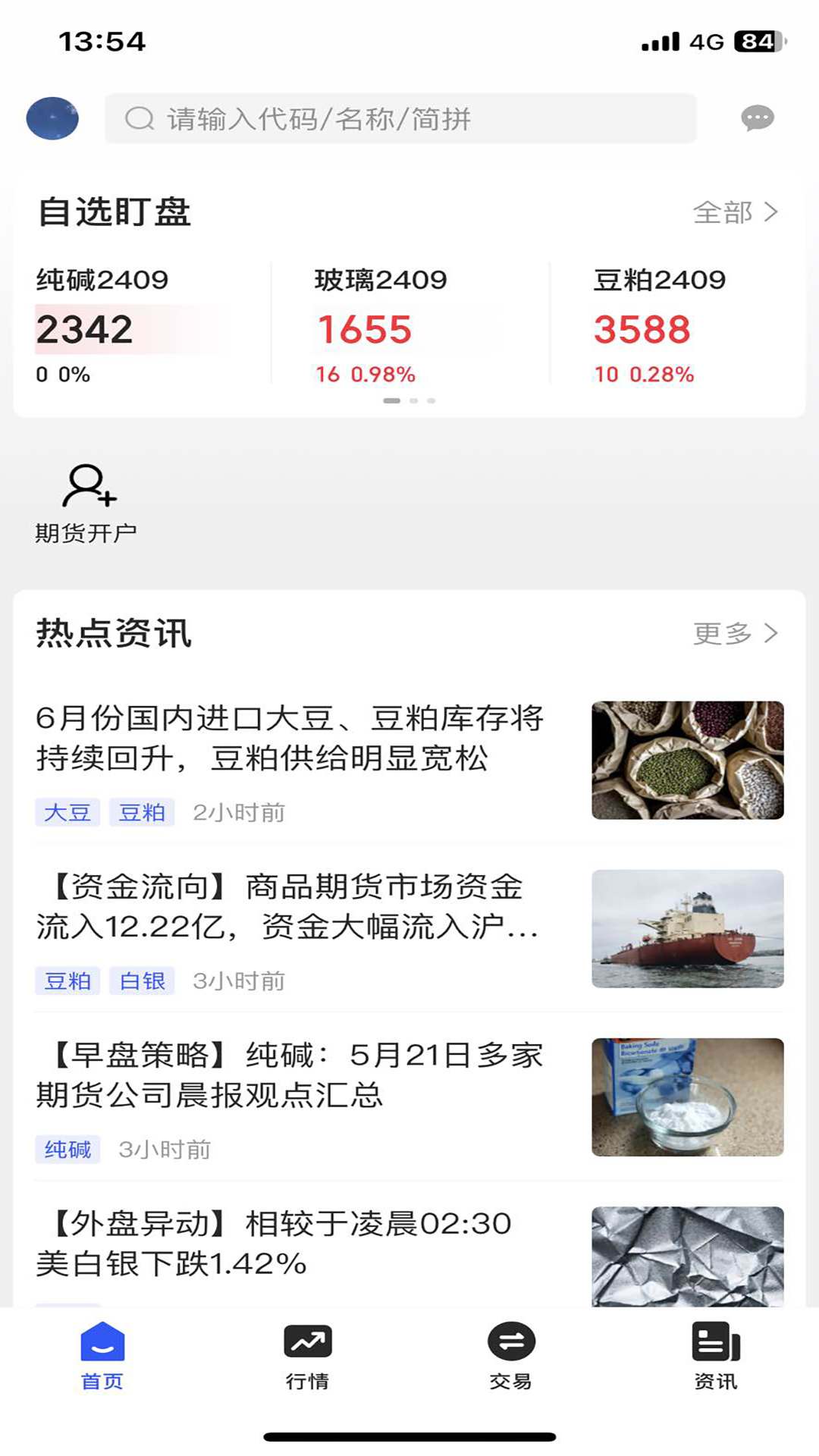Open the messages chat bubble icon
Image resolution: width=819 pixels, height=1456 pixels.
pos(757,118)
